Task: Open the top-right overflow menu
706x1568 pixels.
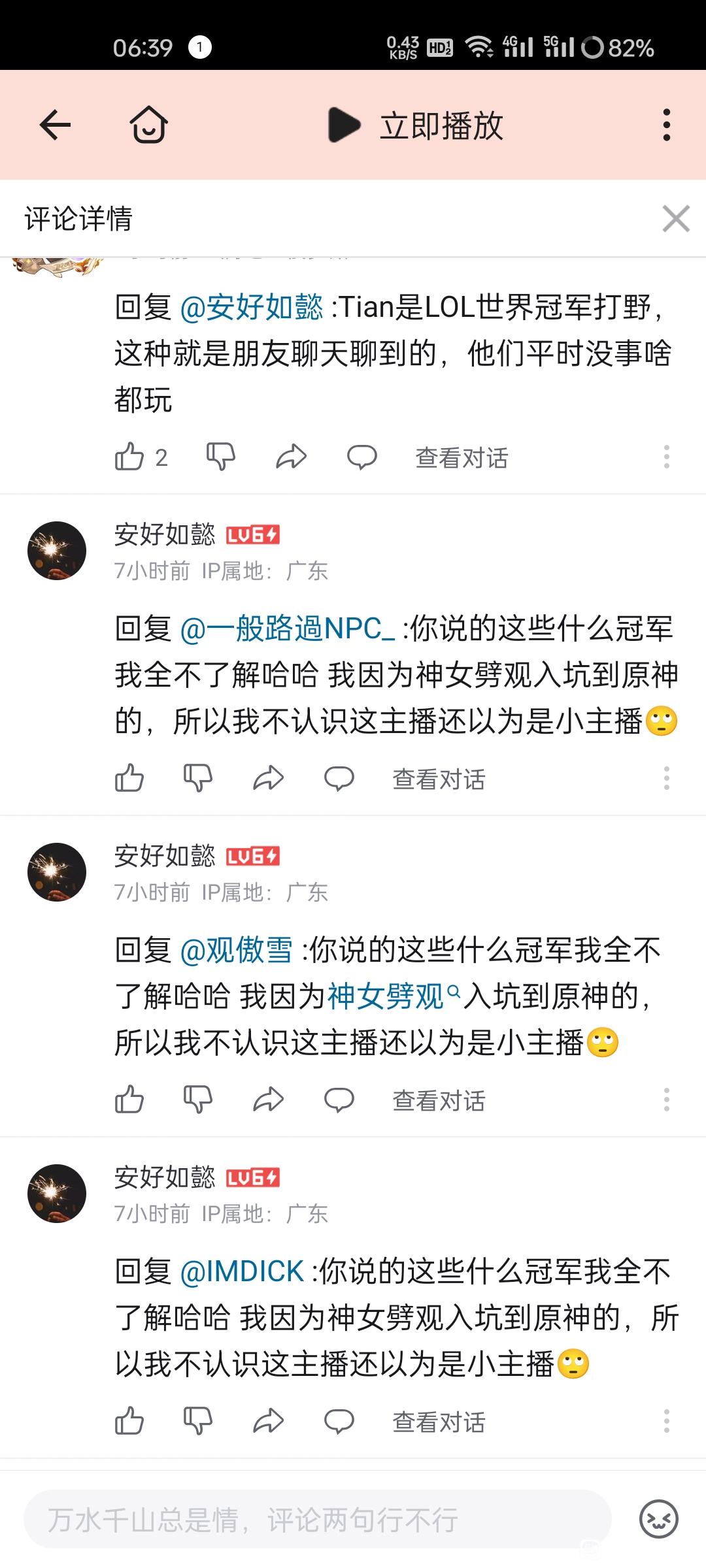Action: (666, 125)
